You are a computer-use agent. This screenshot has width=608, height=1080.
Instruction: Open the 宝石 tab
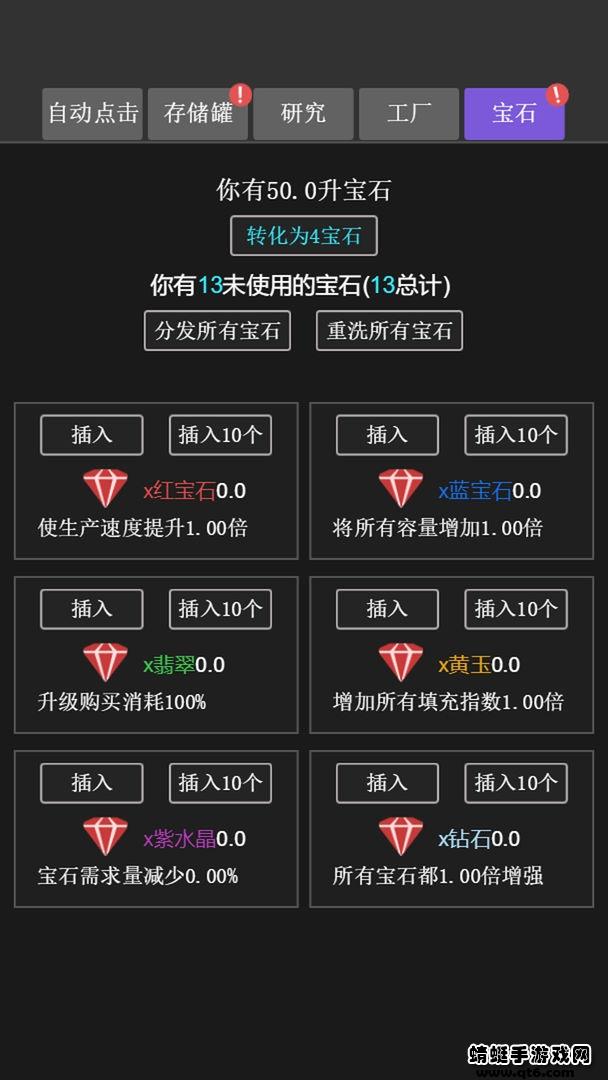514,114
